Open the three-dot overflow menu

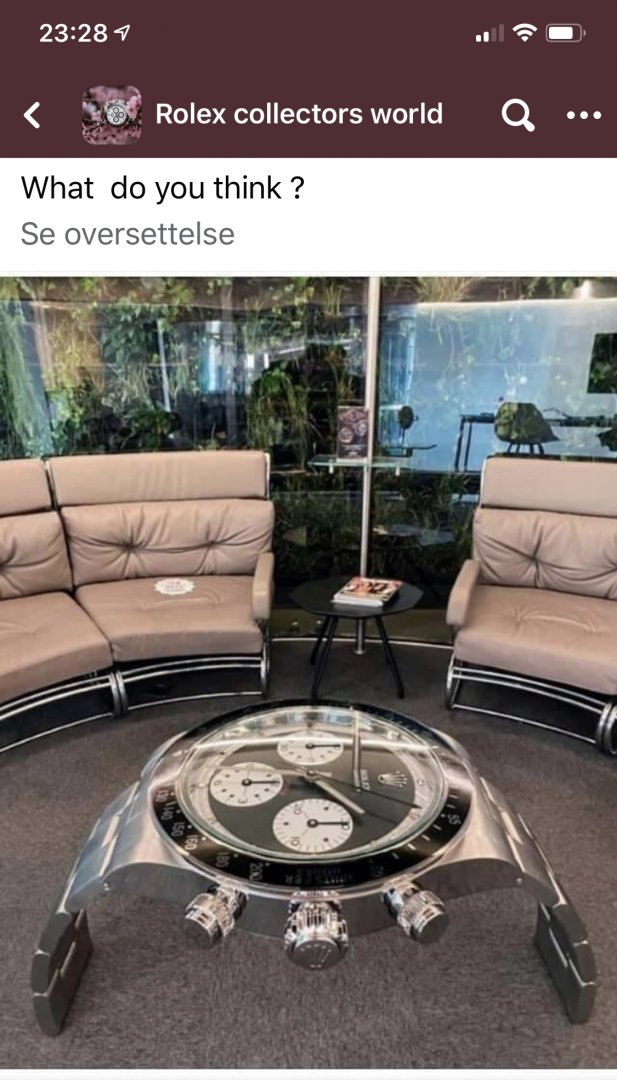tap(583, 116)
